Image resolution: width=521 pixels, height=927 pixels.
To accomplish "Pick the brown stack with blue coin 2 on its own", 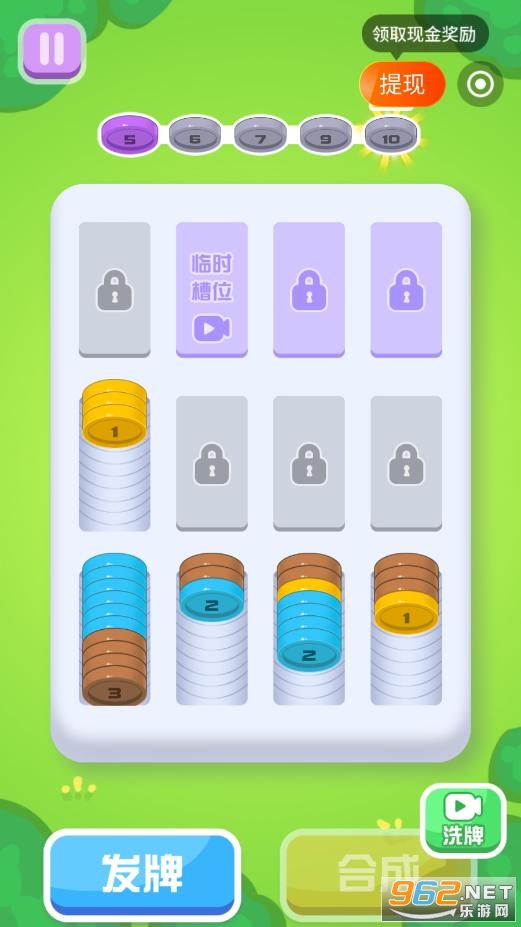I will pyautogui.click(x=212, y=629).
